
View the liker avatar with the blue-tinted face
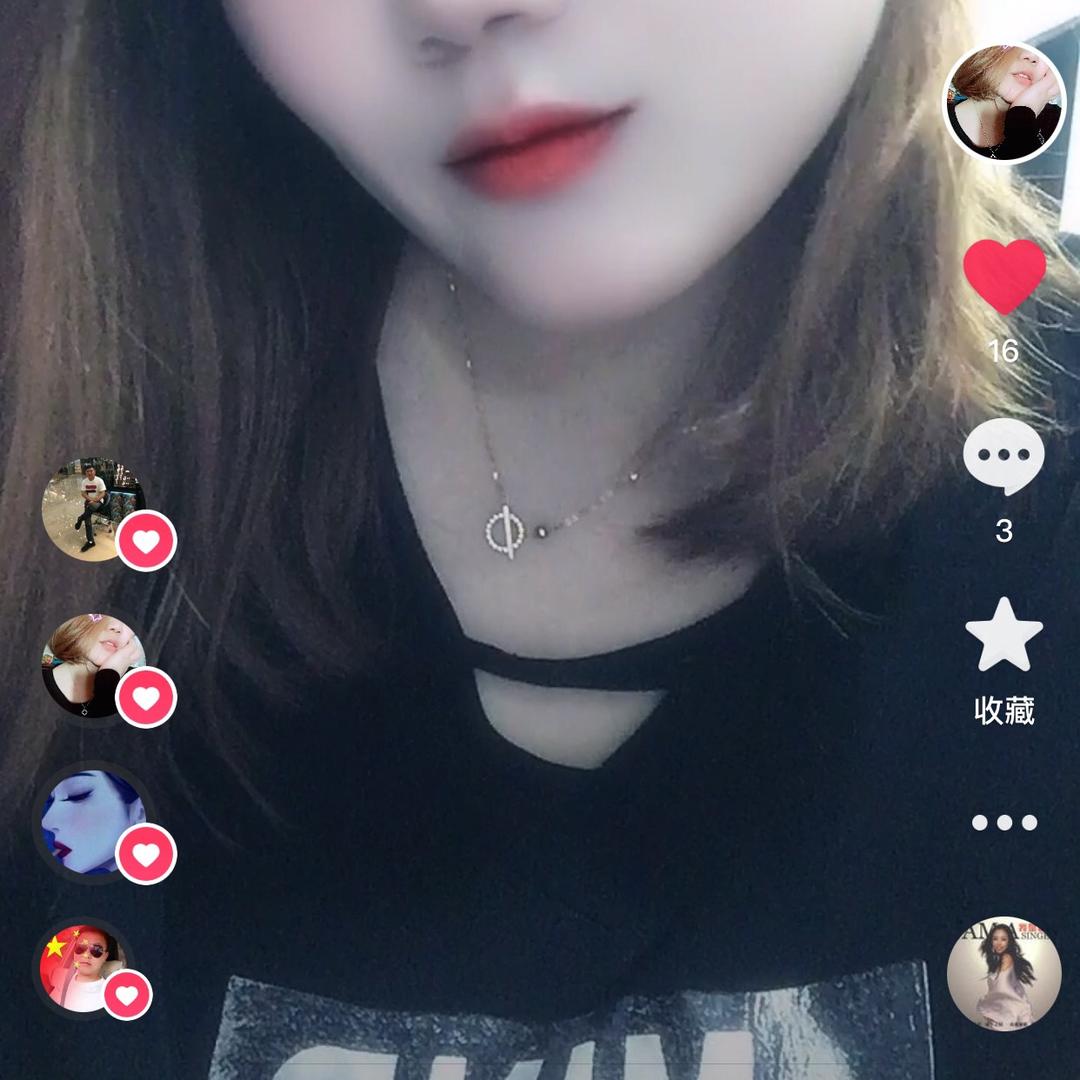point(88,824)
